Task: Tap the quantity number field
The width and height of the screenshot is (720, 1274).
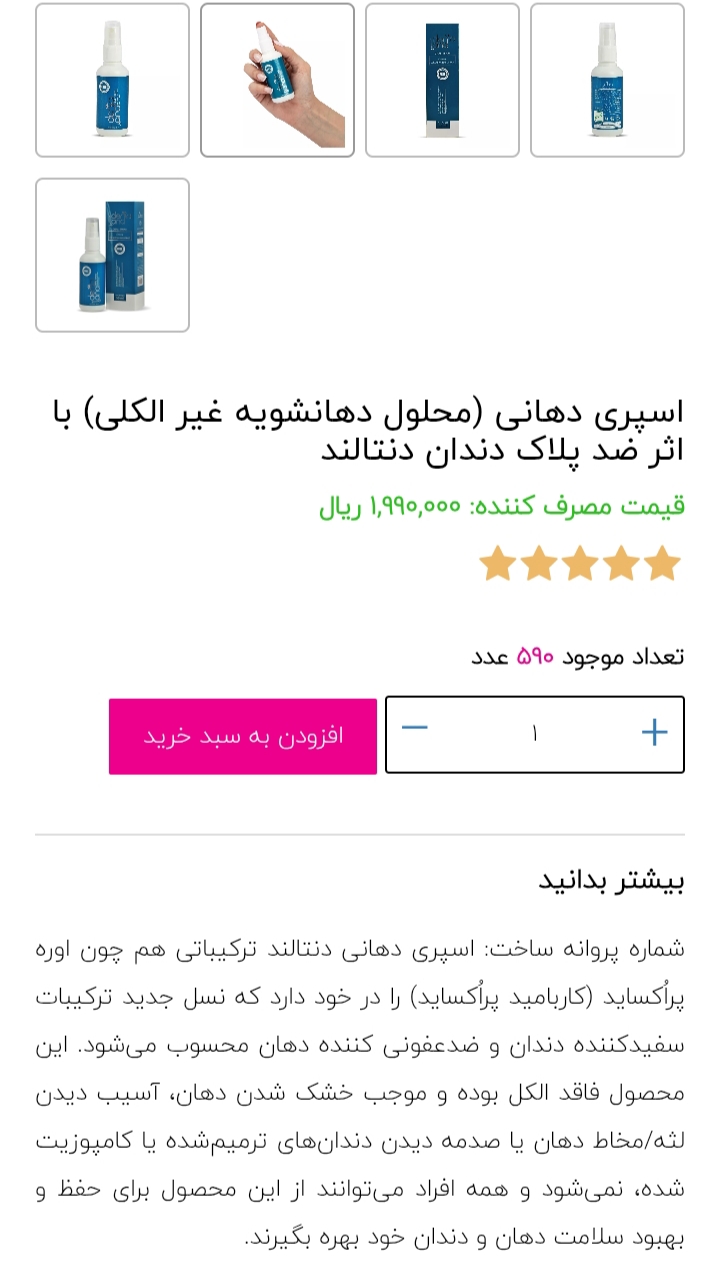Action: coord(535,735)
